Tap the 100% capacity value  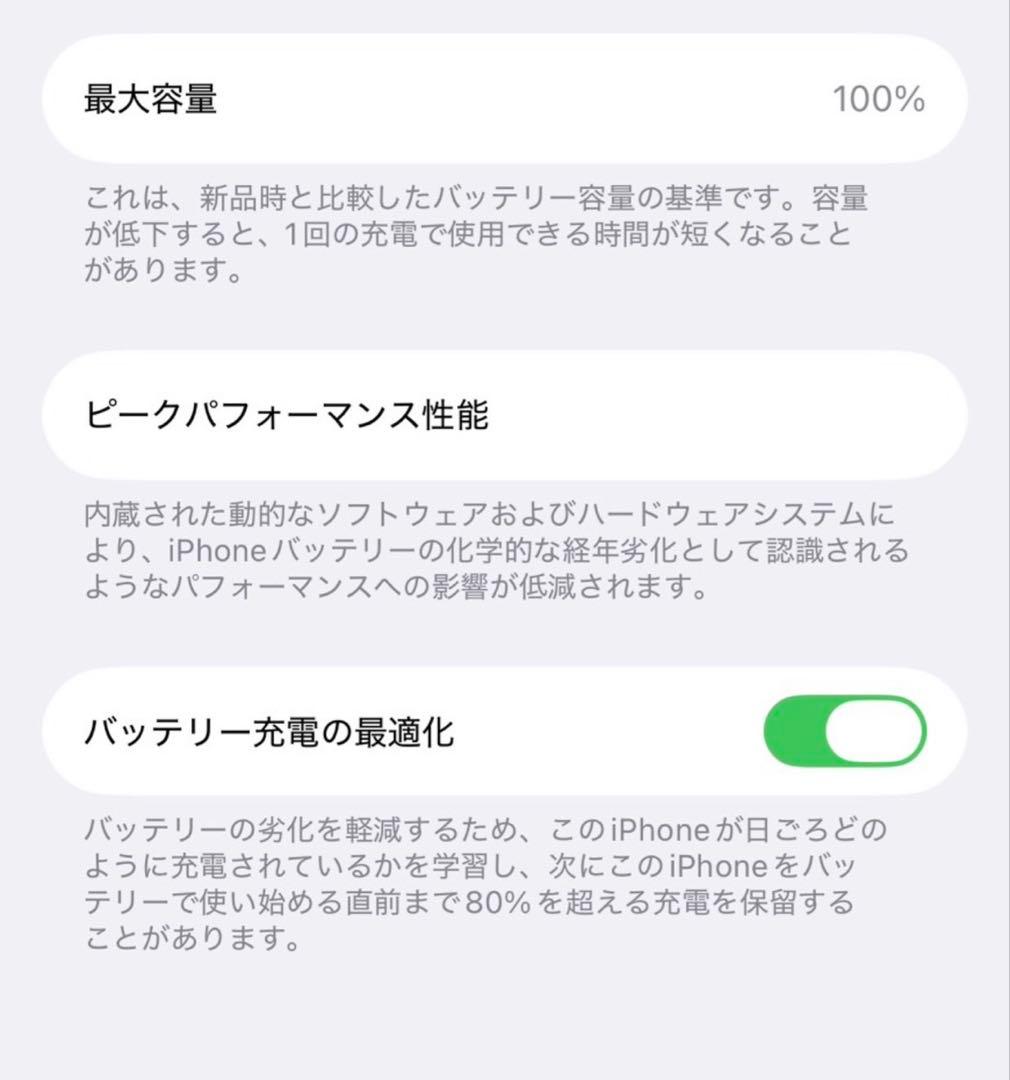(x=878, y=98)
